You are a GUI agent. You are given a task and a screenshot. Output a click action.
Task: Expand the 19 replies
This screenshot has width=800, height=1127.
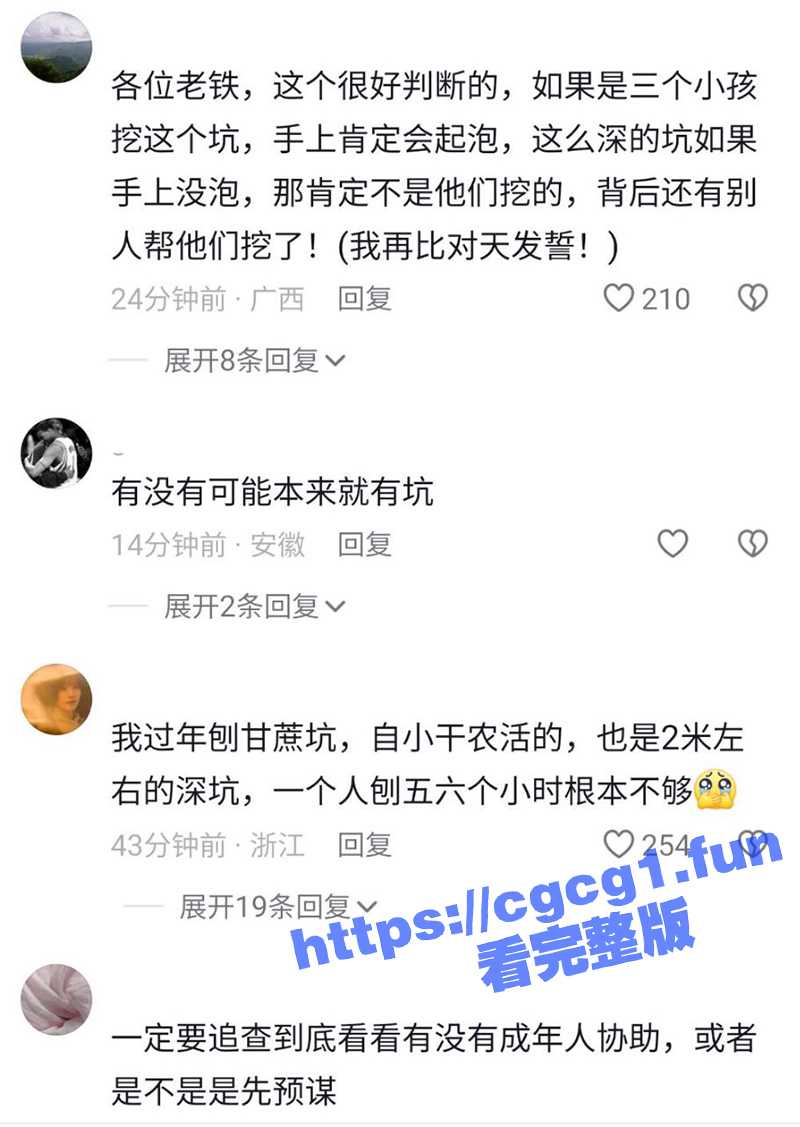point(270,906)
